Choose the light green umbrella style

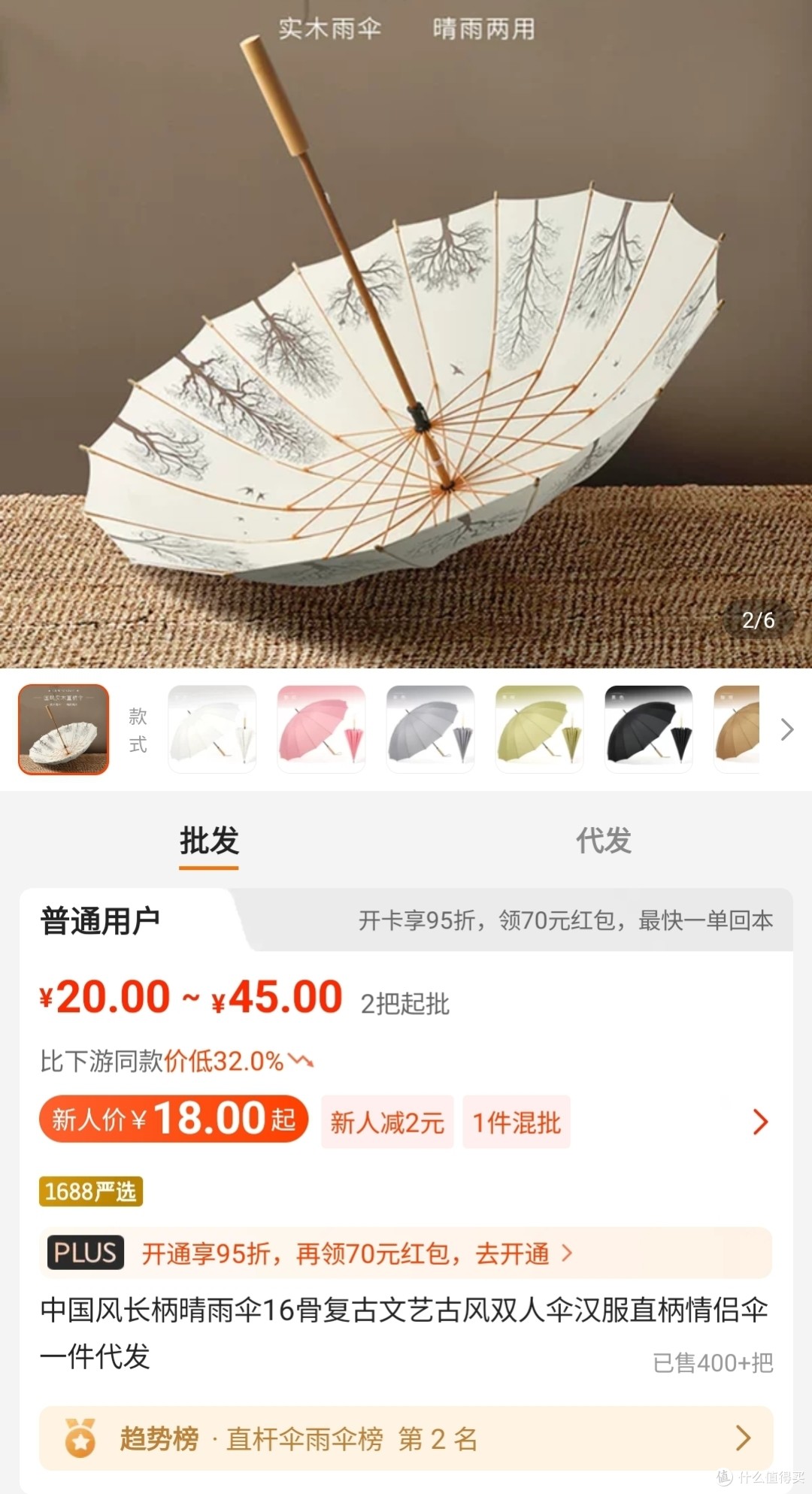(539, 729)
